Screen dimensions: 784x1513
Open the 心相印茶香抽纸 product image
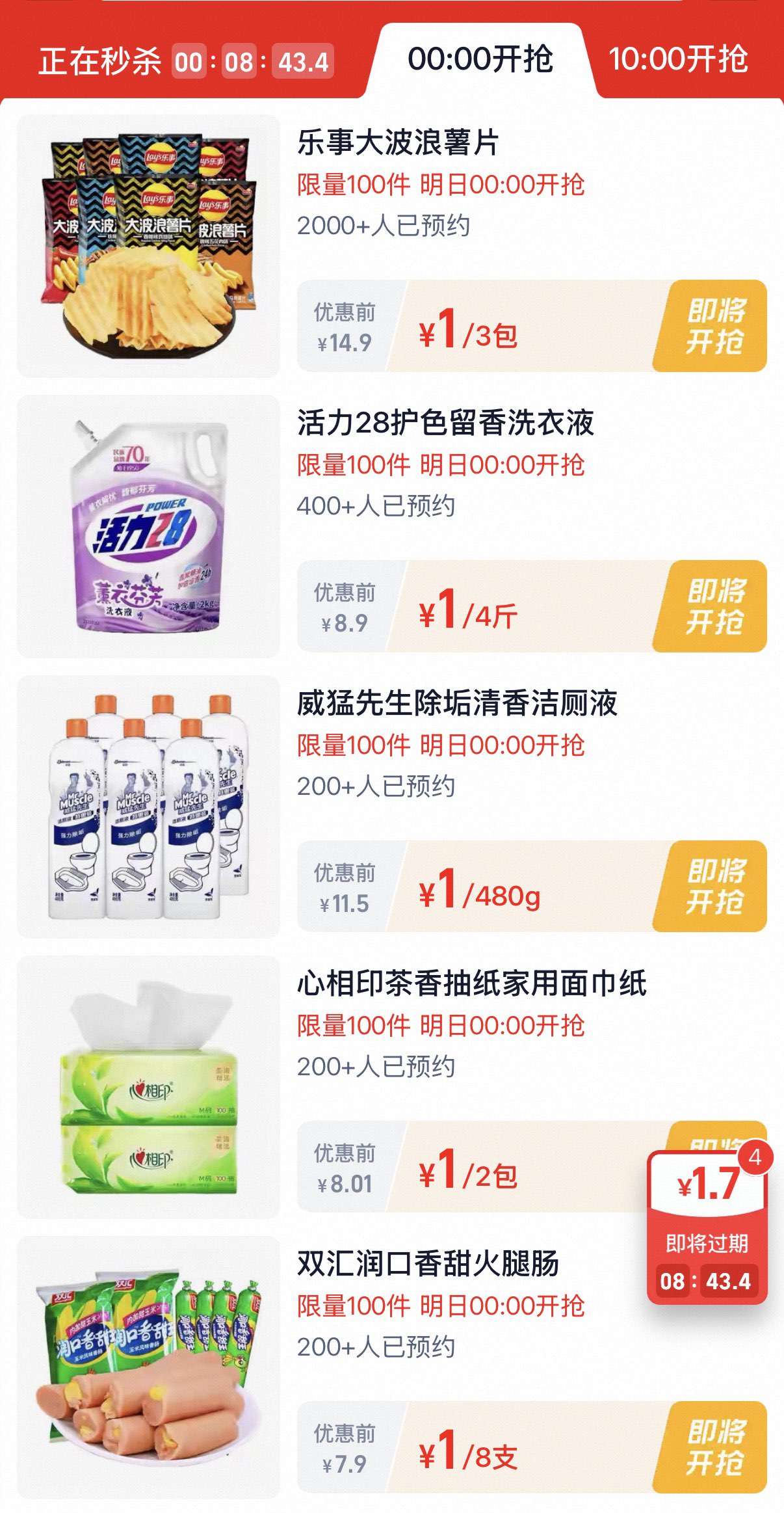(x=148, y=1087)
